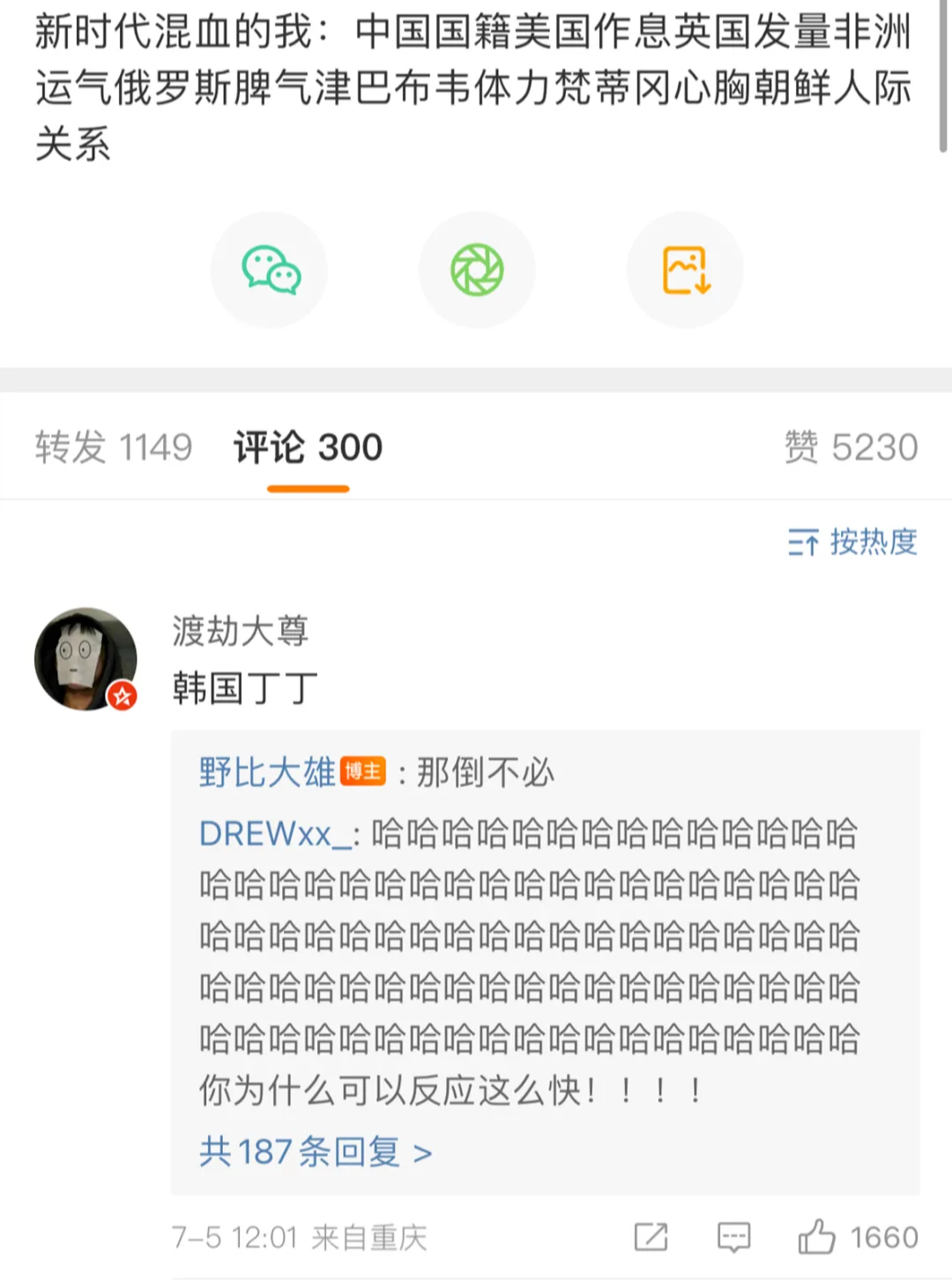This screenshot has height=1280, width=952.
Task: Like 渡劫大尊's comment with 1660 likes
Action: [817, 1237]
